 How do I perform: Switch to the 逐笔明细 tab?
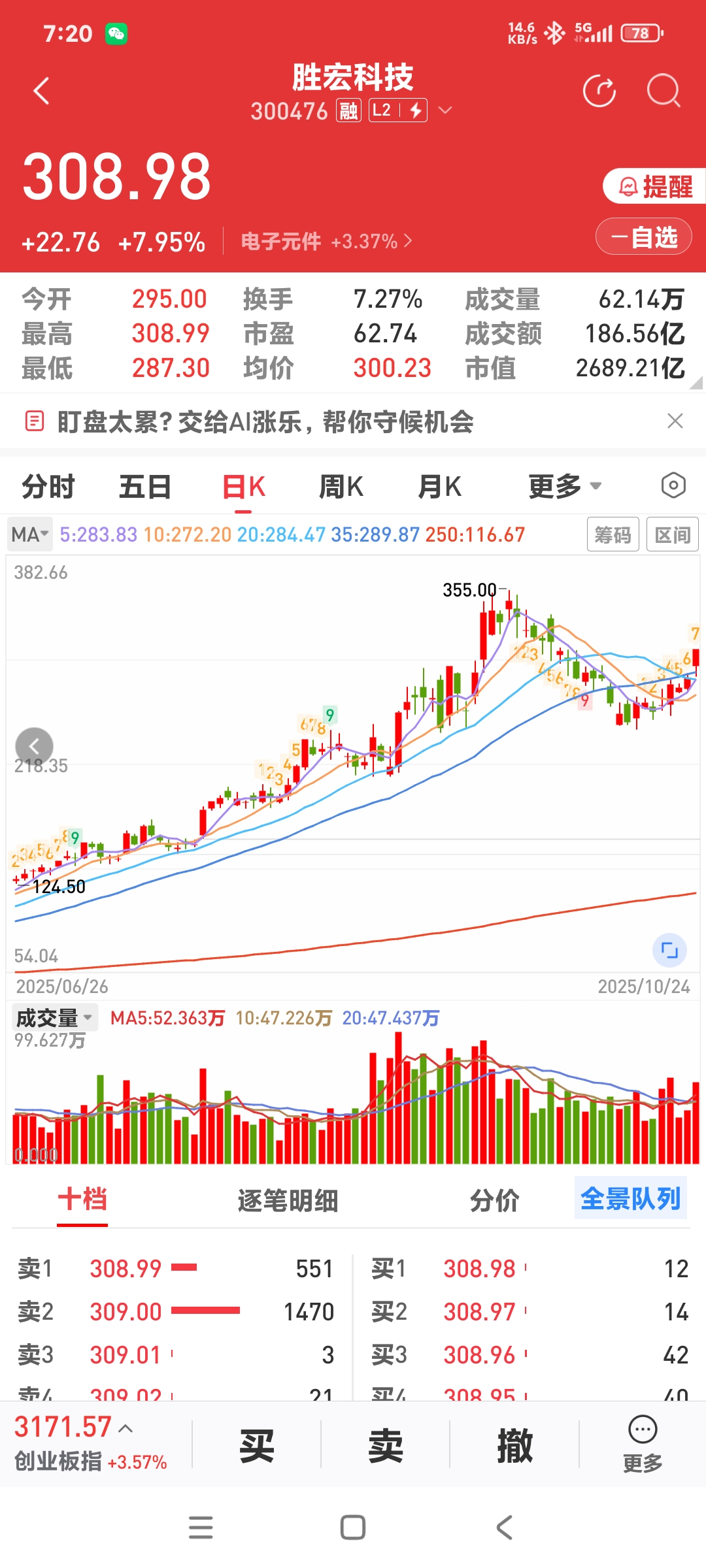pyautogui.click(x=288, y=1200)
